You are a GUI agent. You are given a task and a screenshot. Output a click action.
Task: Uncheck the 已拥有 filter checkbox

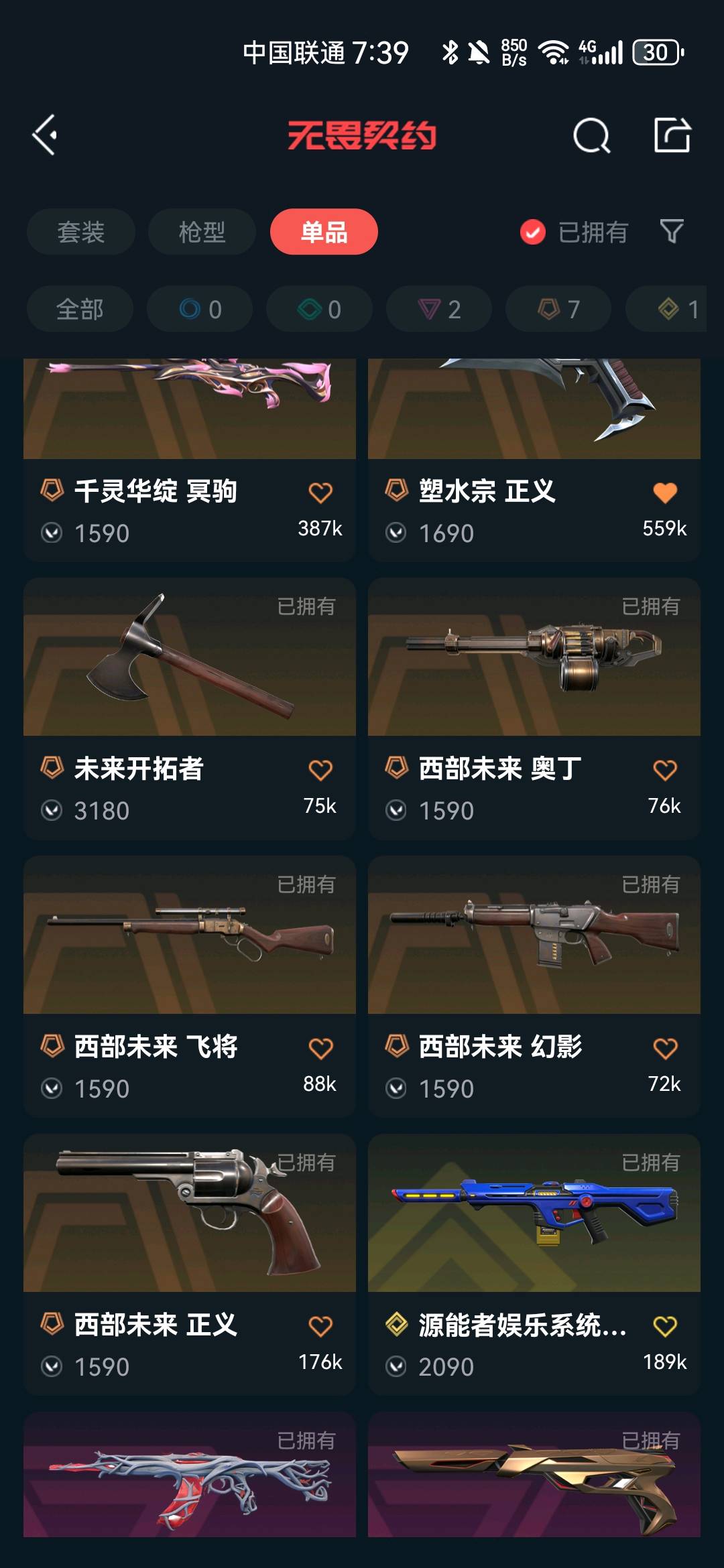533,233
